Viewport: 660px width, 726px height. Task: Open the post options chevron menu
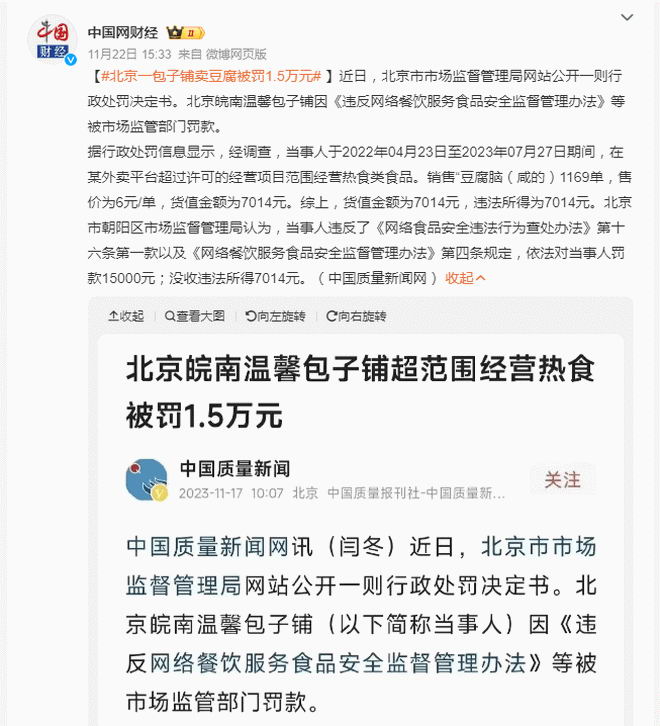[626, 17]
